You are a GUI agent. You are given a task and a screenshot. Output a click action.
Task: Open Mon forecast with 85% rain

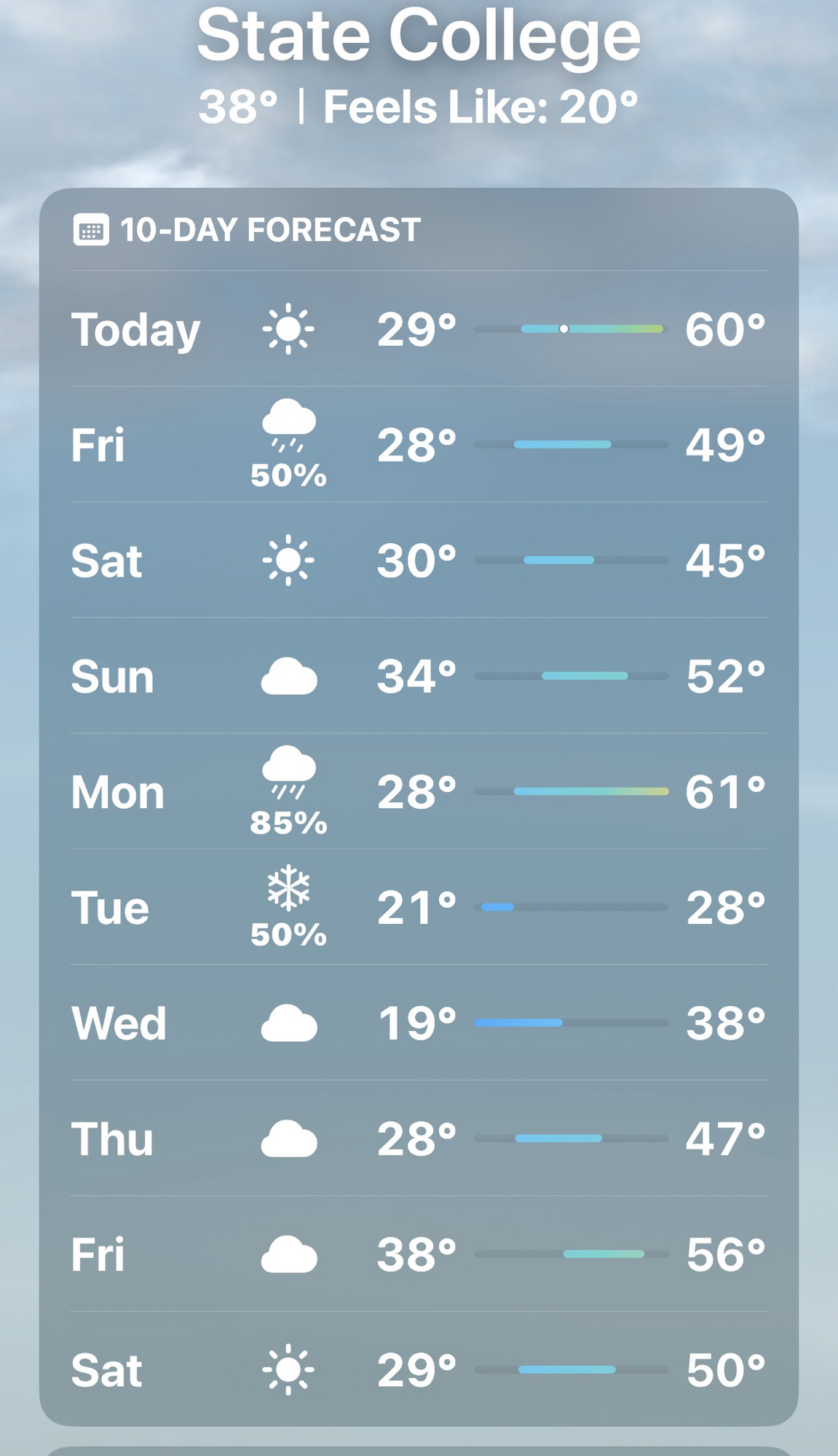(419, 791)
